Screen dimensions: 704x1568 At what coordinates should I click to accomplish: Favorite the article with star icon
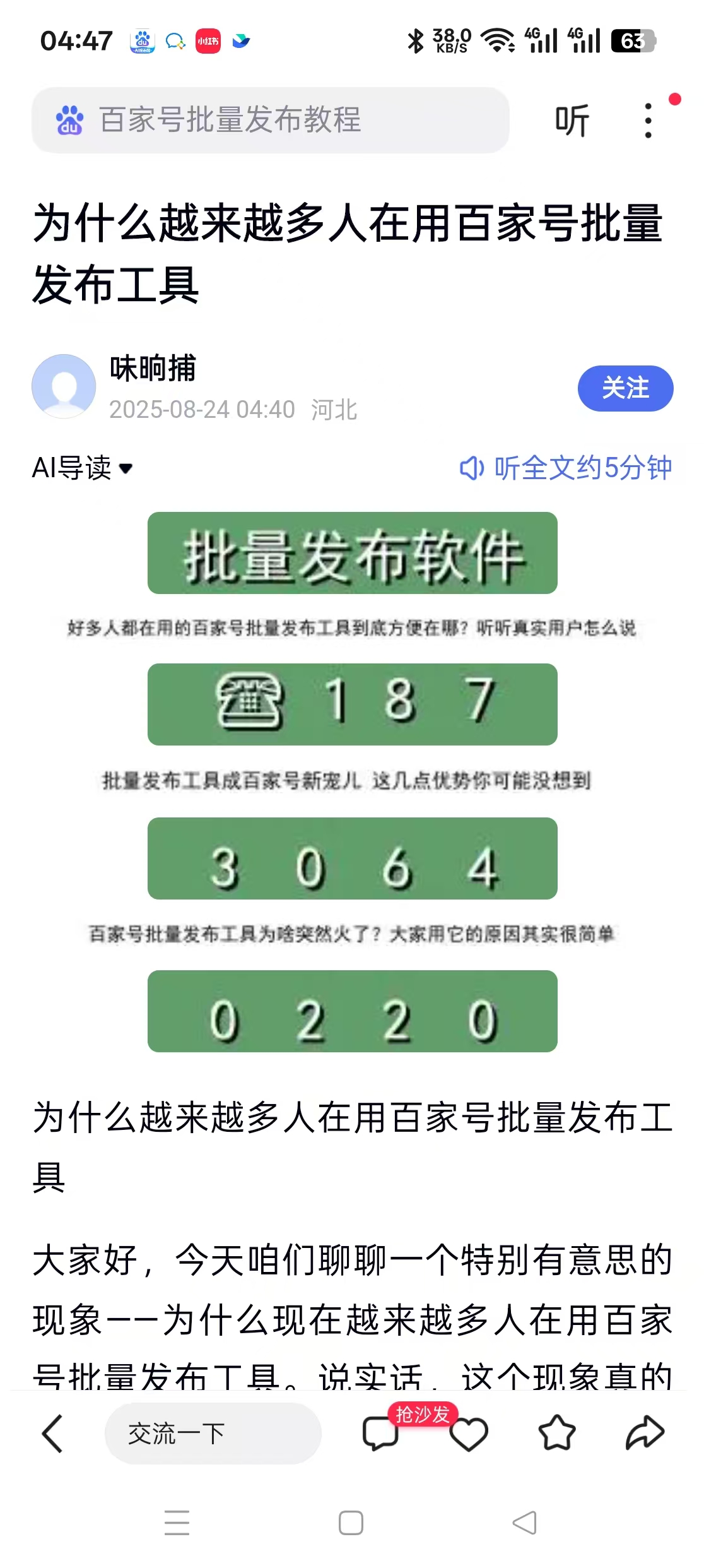click(x=556, y=1432)
